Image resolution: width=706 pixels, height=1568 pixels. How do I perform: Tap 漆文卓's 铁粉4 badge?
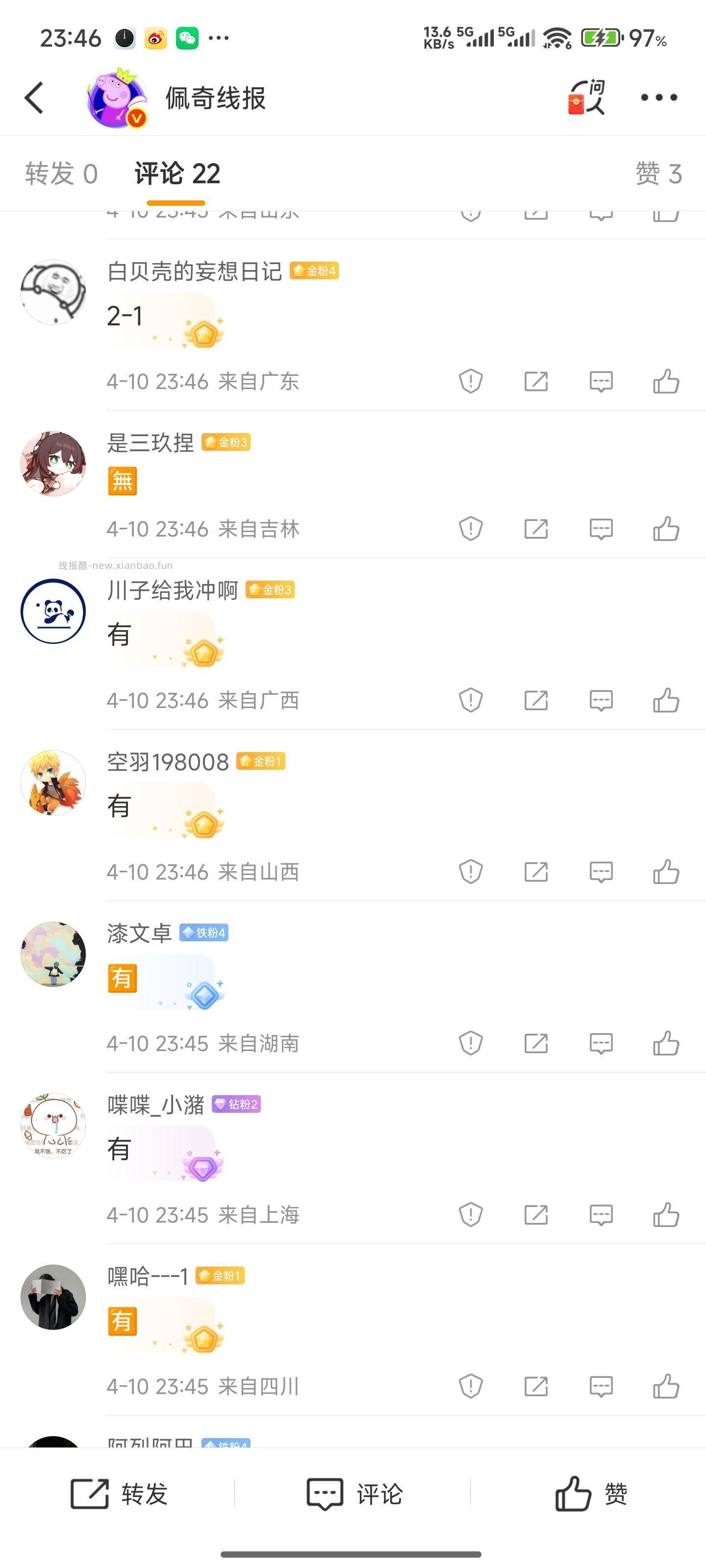pyautogui.click(x=203, y=932)
